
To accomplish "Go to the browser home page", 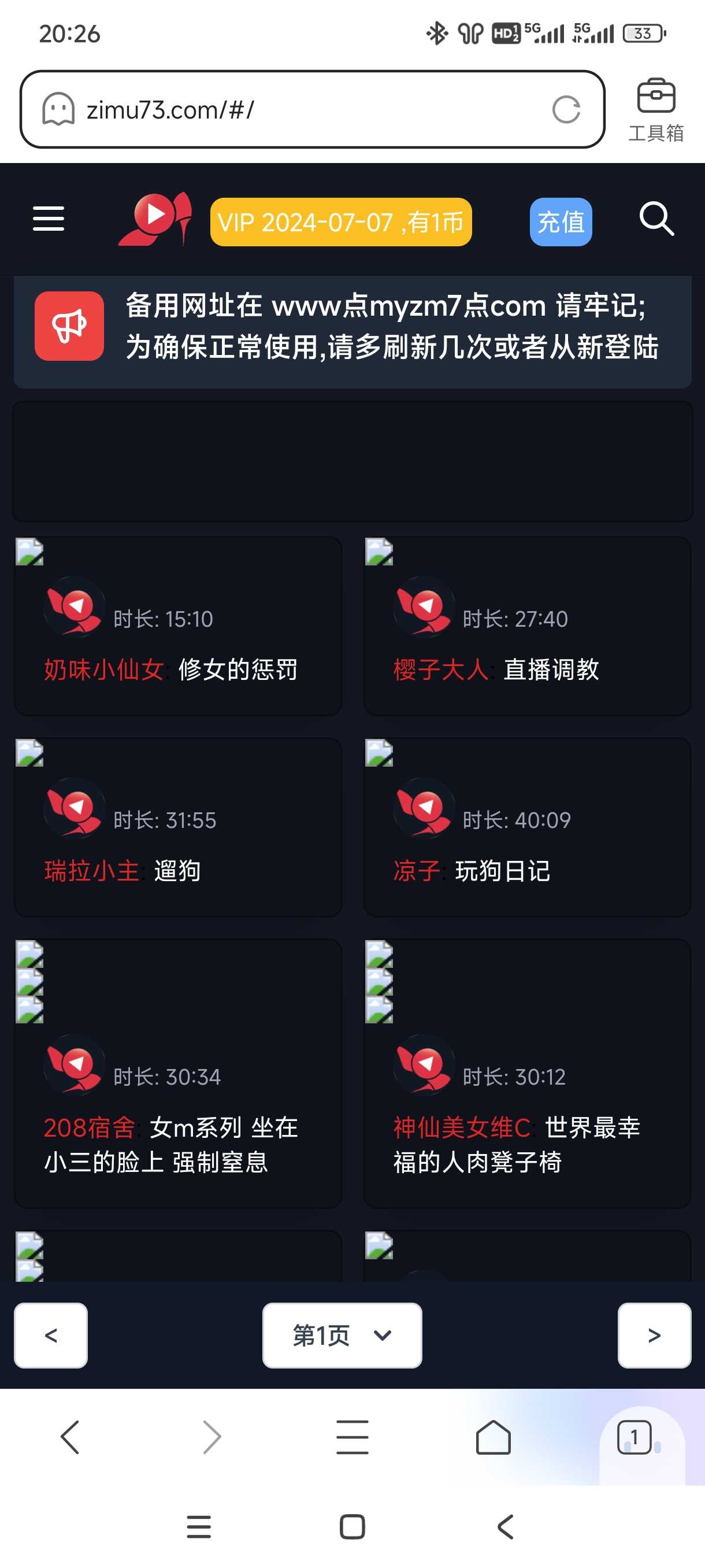I will [493, 1437].
